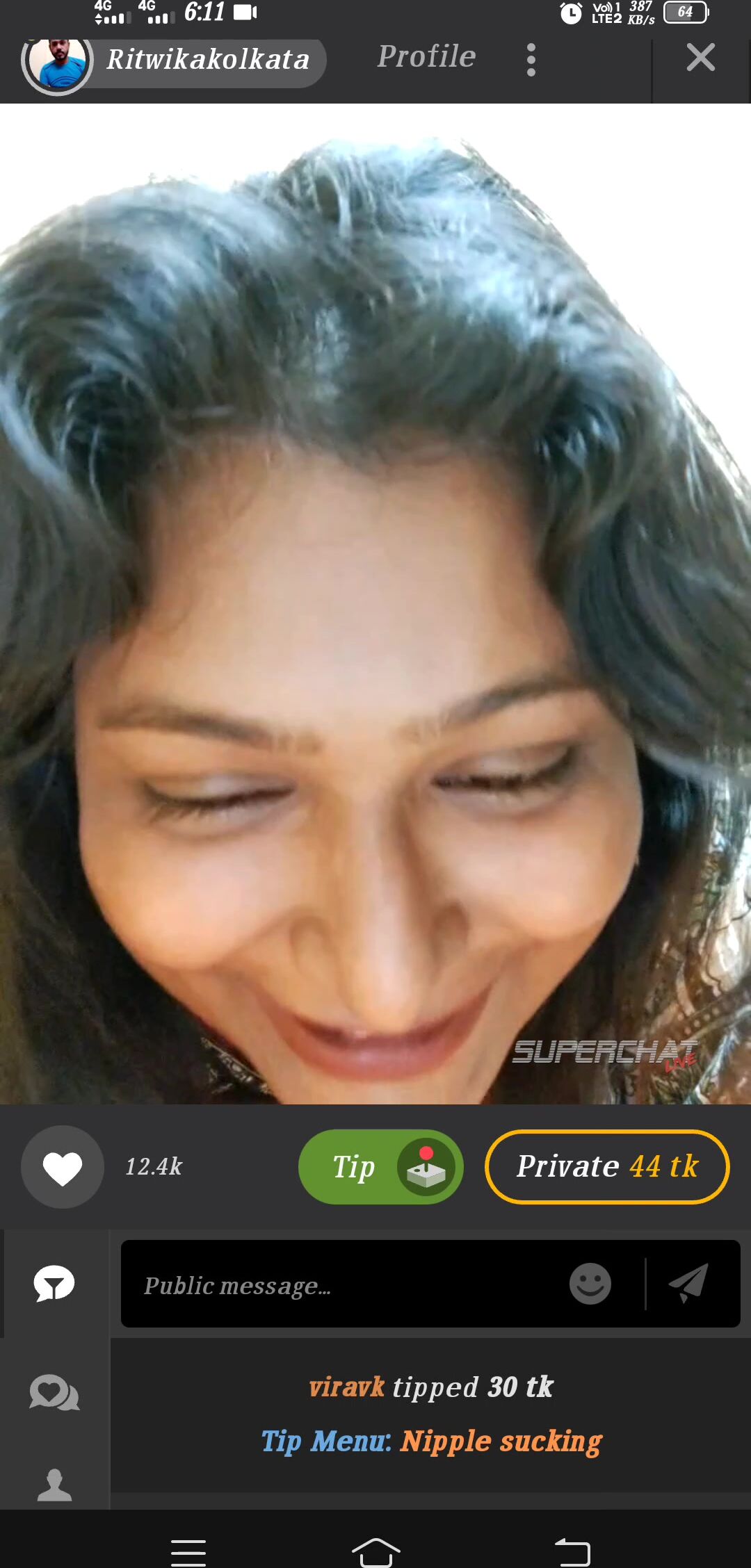The height and width of the screenshot is (1568, 751).
Task: Like the stream with the heart button
Action: coord(63,1167)
